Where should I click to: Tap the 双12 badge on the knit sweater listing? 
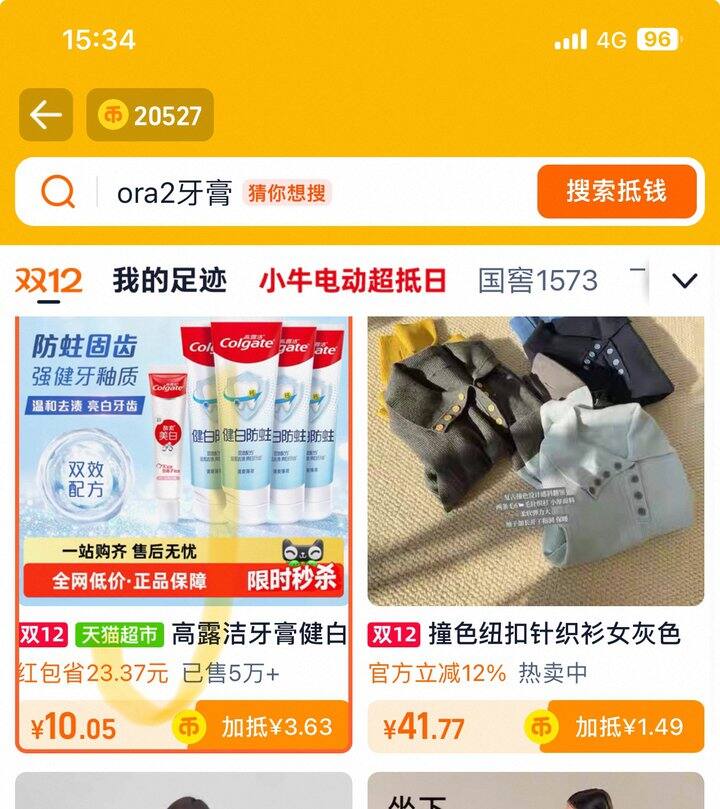click(x=391, y=634)
